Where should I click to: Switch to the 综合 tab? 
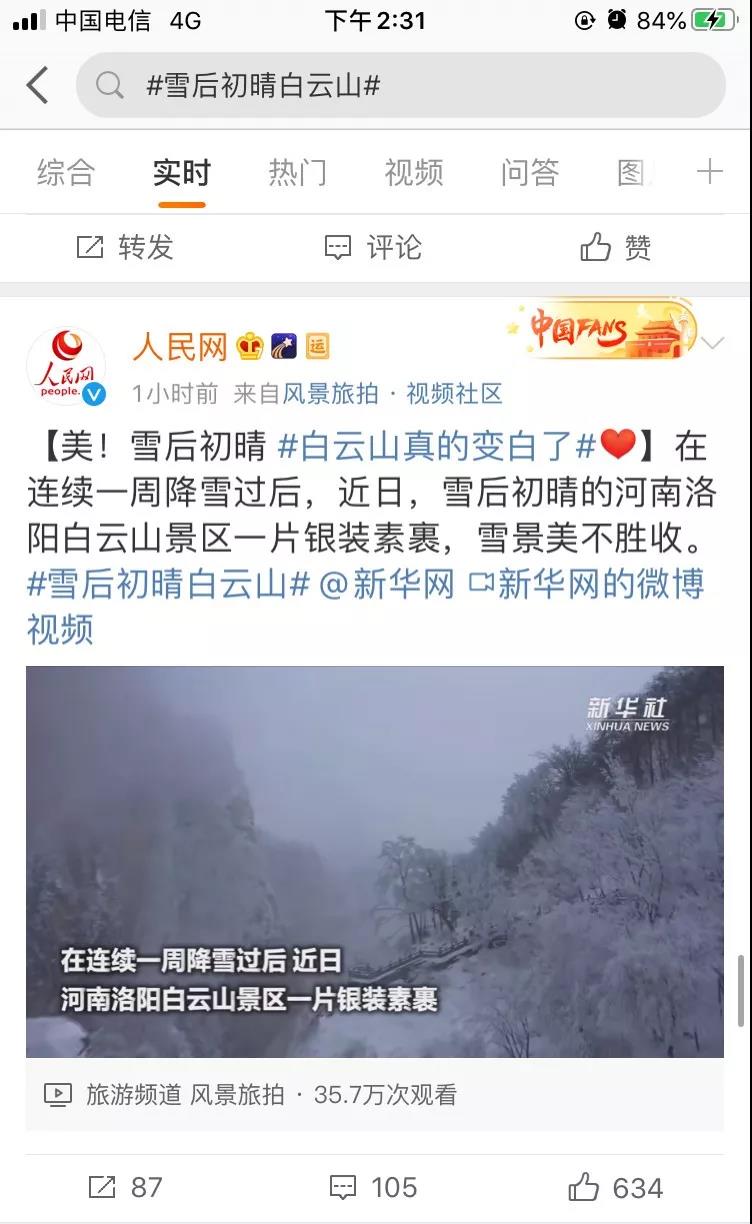pos(66,172)
